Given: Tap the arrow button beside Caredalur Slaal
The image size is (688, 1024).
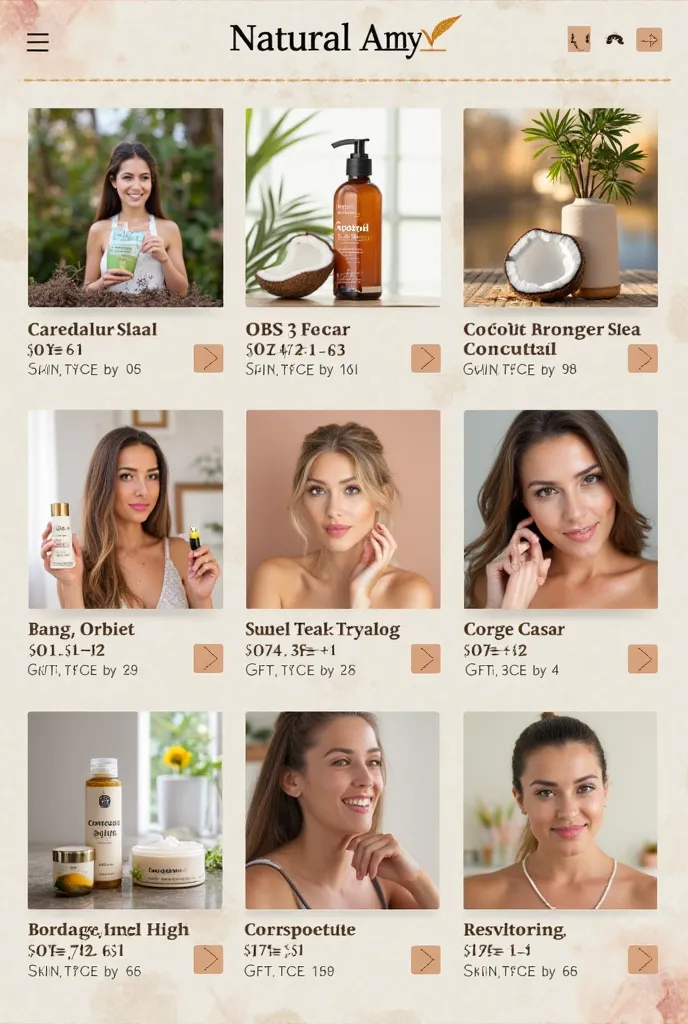Looking at the screenshot, I should pos(208,358).
